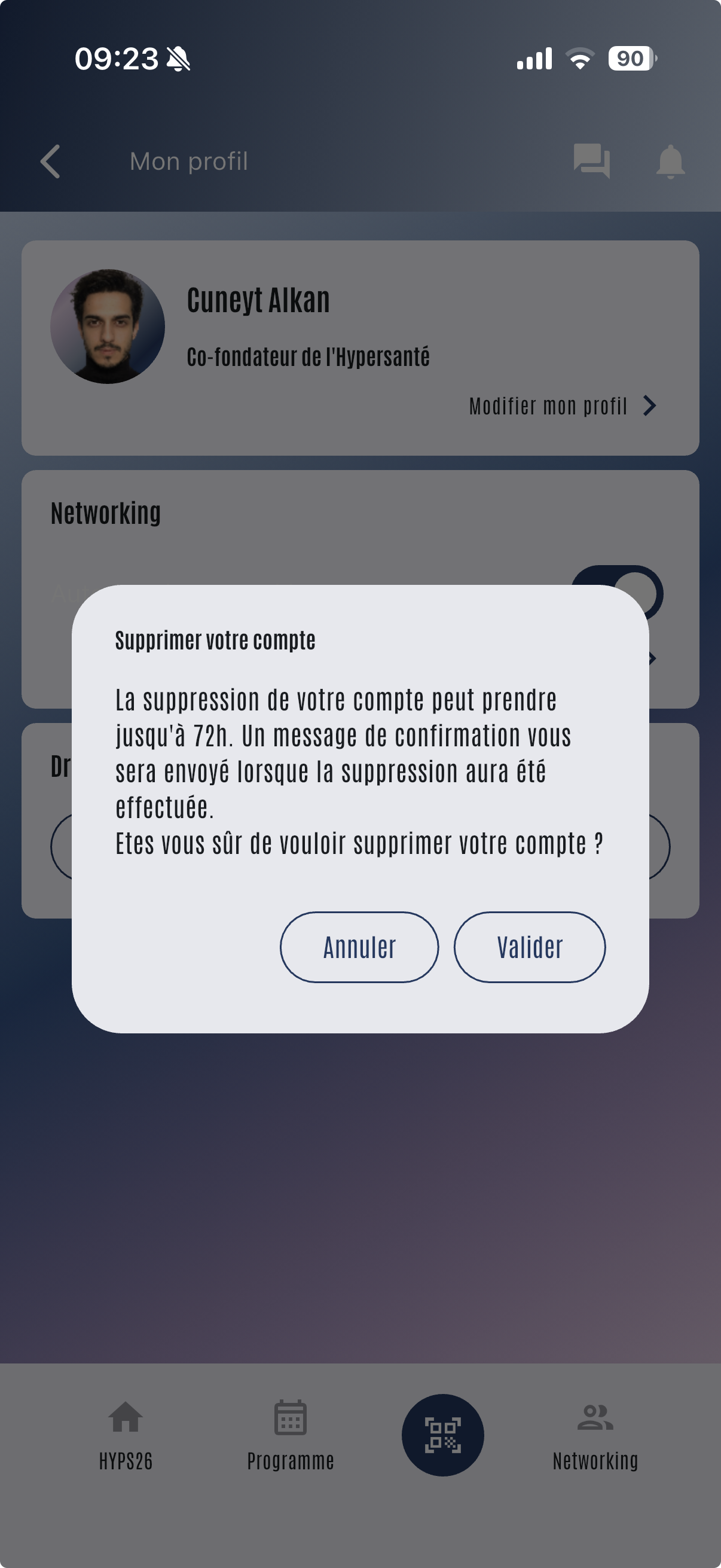Switch to the Programme tab

pos(290,1434)
